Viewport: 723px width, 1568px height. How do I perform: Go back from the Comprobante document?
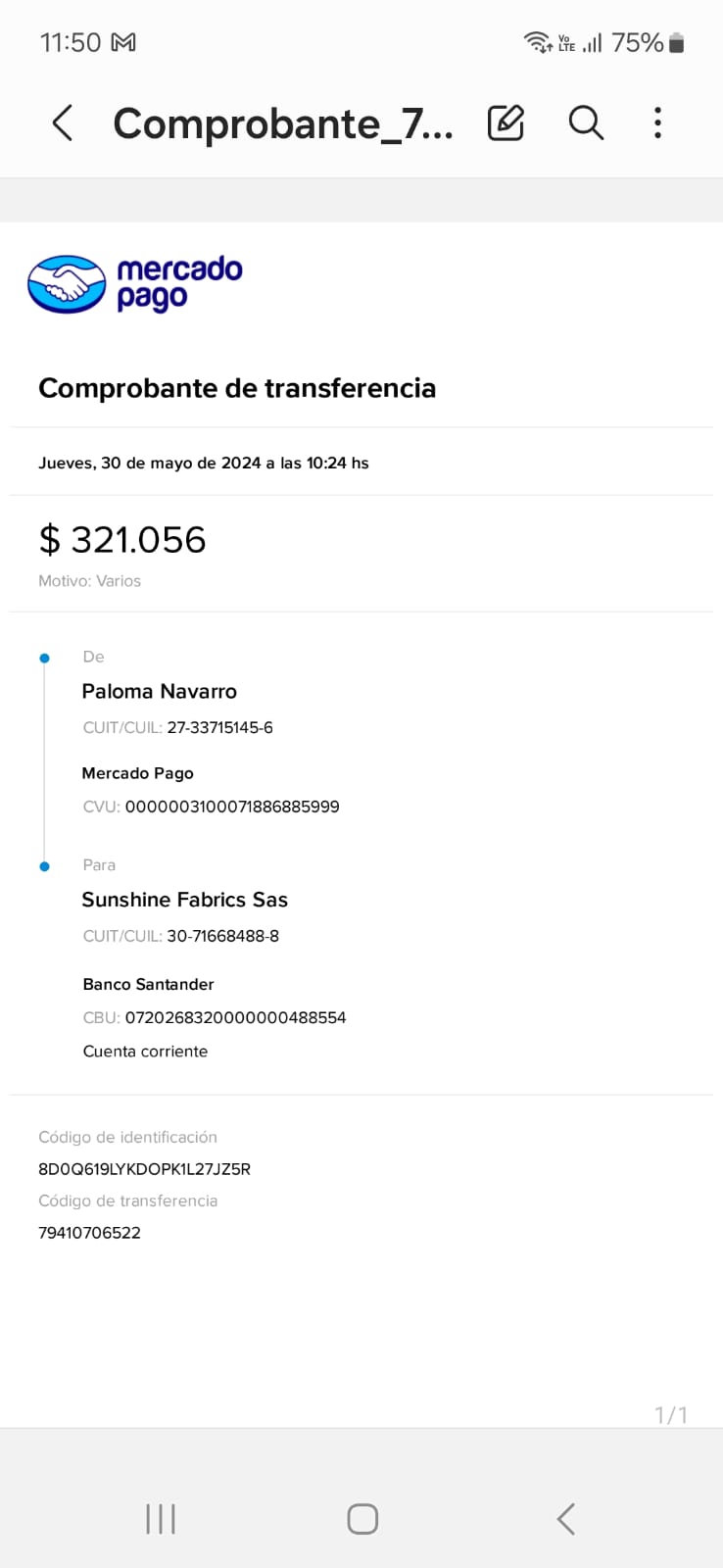click(x=63, y=123)
